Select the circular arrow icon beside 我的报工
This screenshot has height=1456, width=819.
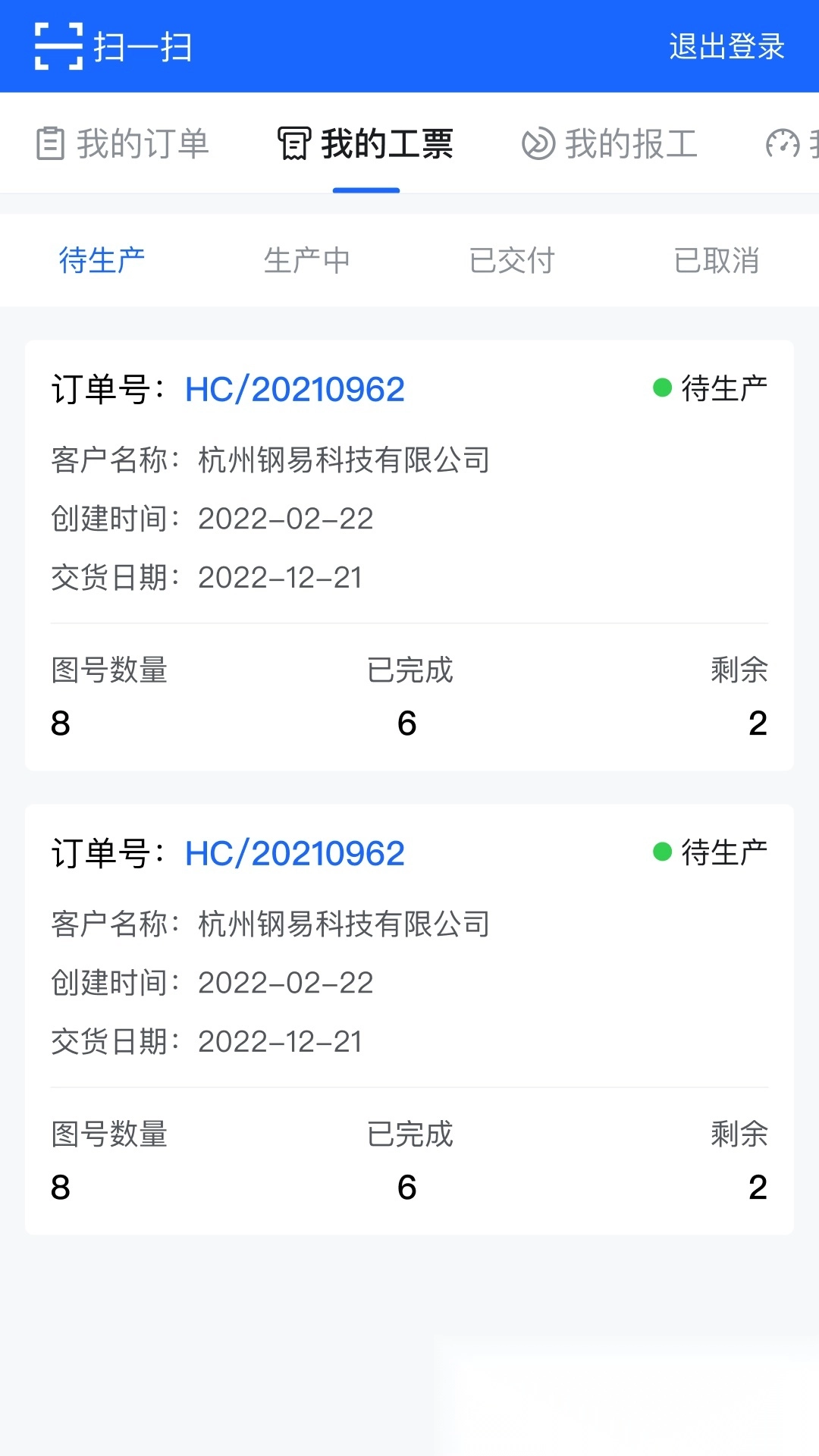[x=539, y=143]
